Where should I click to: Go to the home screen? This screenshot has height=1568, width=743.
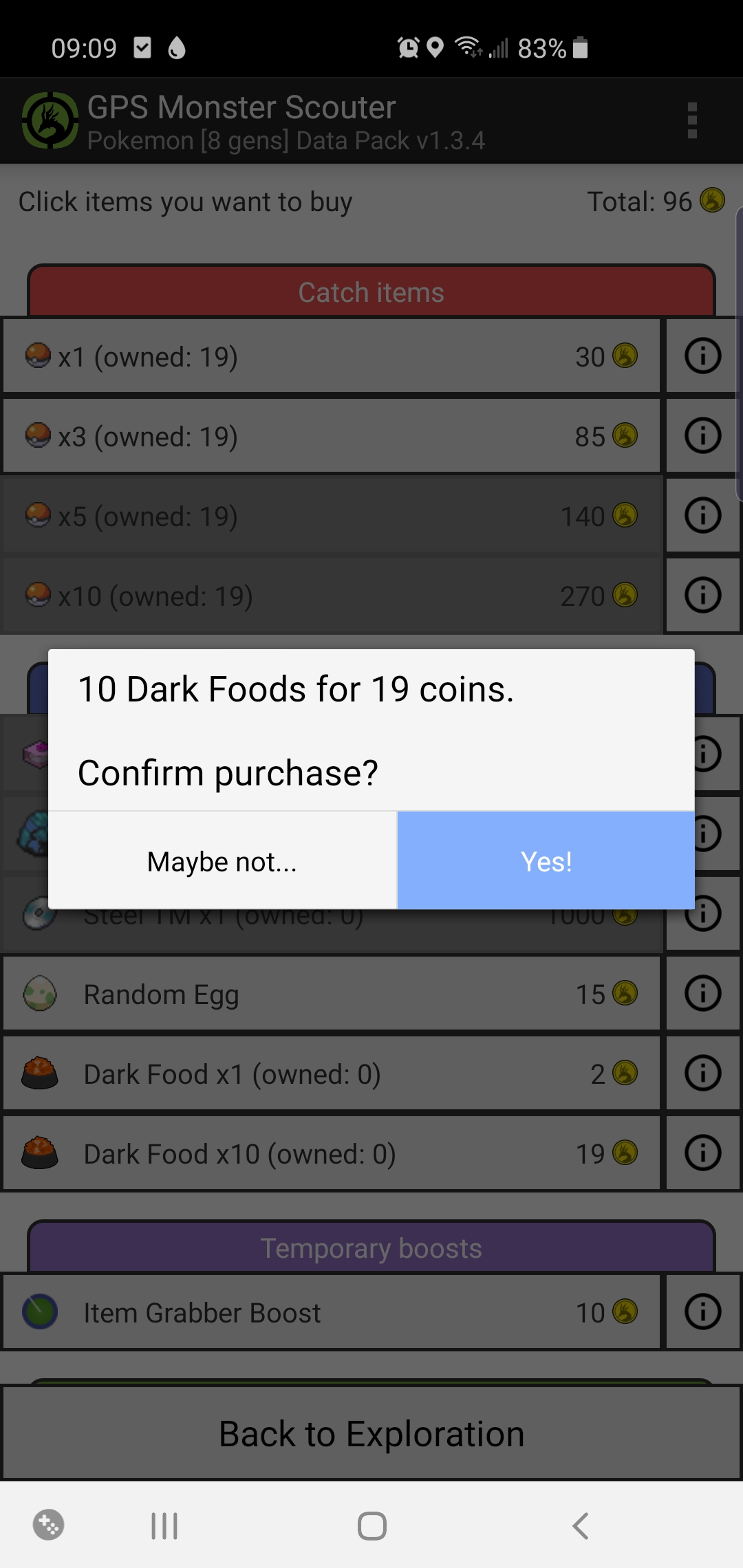[x=371, y=1525]
